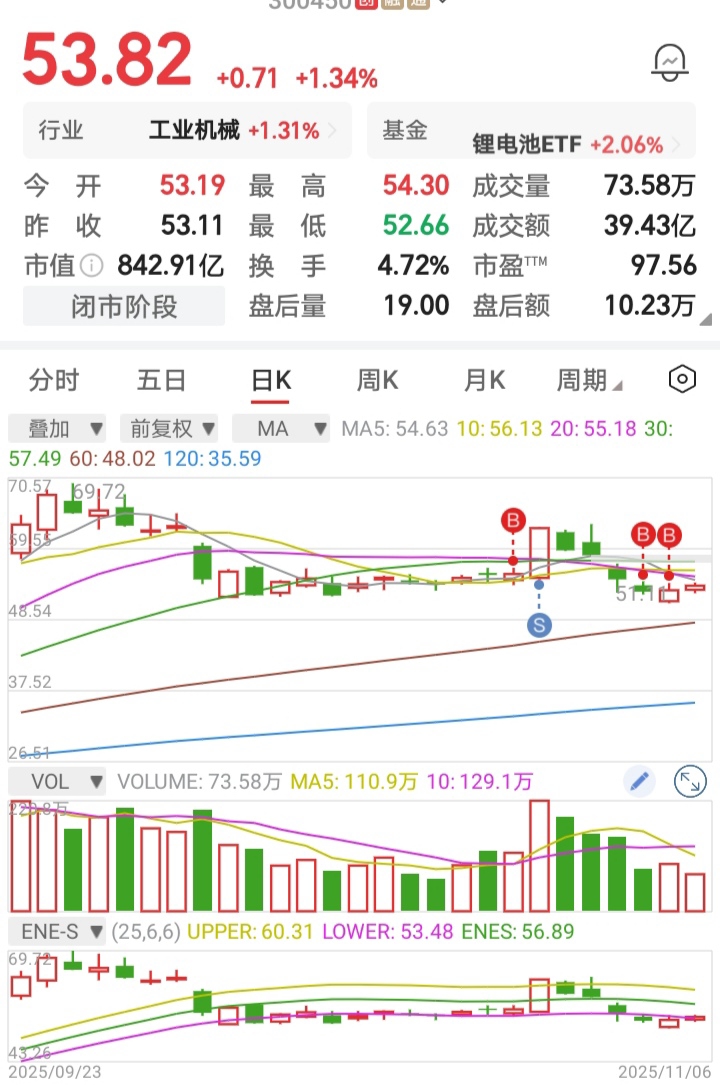Expand the 叠加 overlay dropdown

(58, 429)
